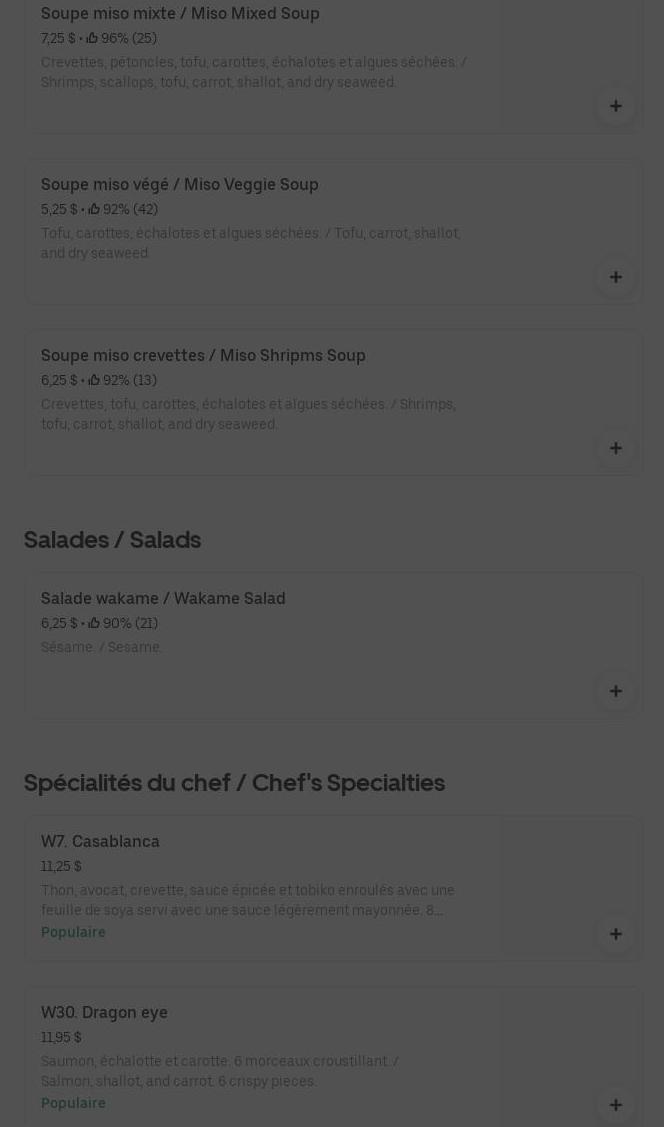Add W7. Casablanca to cart
Image resolution: width=664 pixels, height=1127 pixels.
[x=615, y=934]
